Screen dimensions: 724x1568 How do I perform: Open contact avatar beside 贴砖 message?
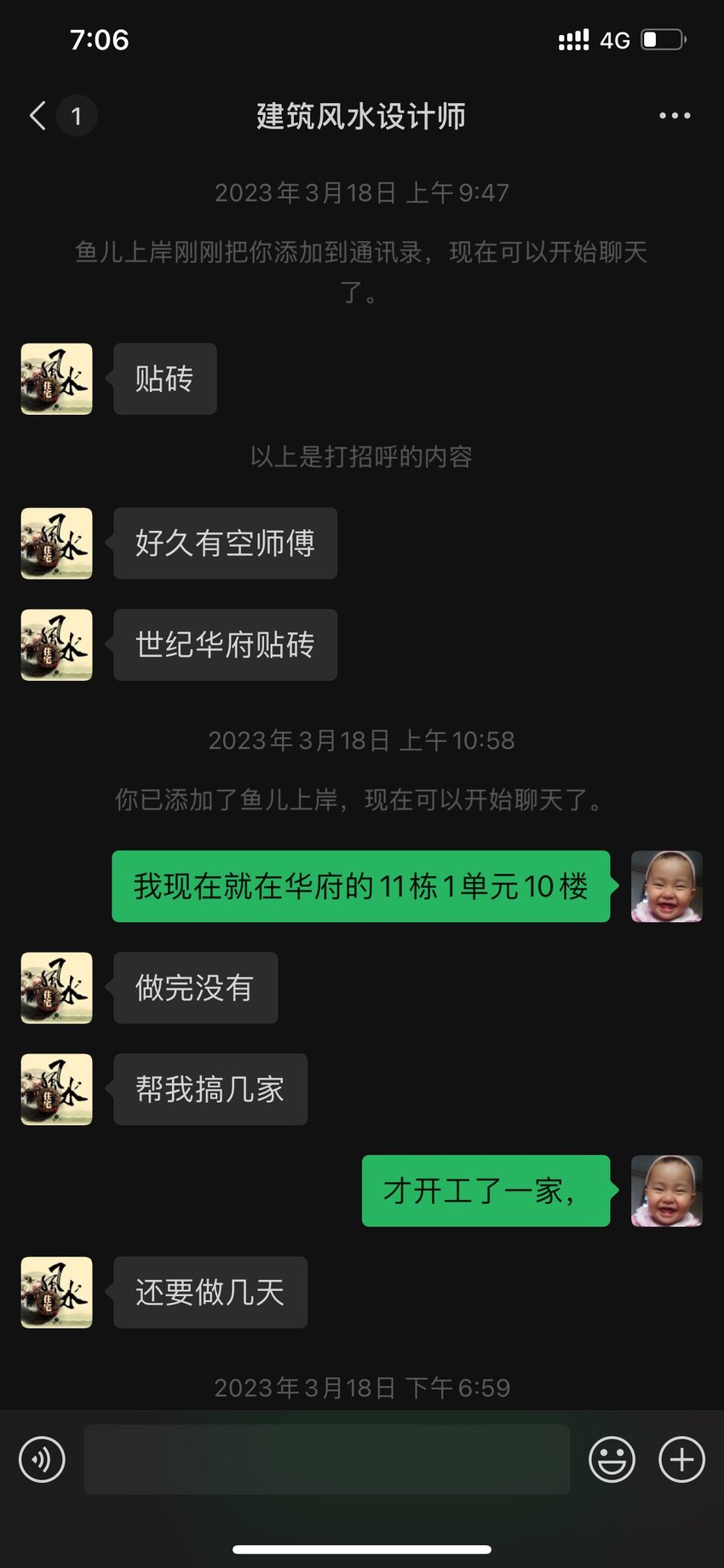(x=56, y=379)
